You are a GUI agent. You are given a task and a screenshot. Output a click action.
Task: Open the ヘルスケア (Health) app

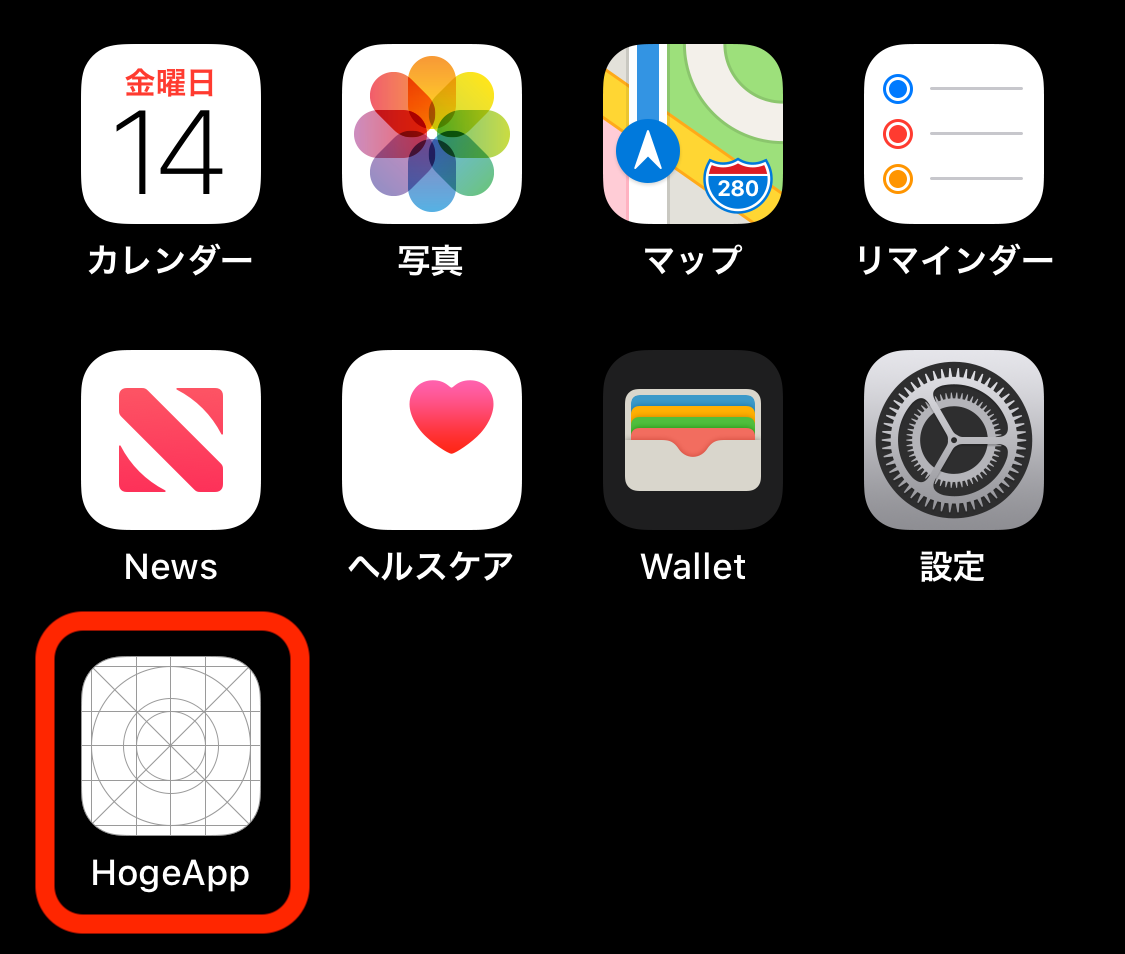pos(432,440)
